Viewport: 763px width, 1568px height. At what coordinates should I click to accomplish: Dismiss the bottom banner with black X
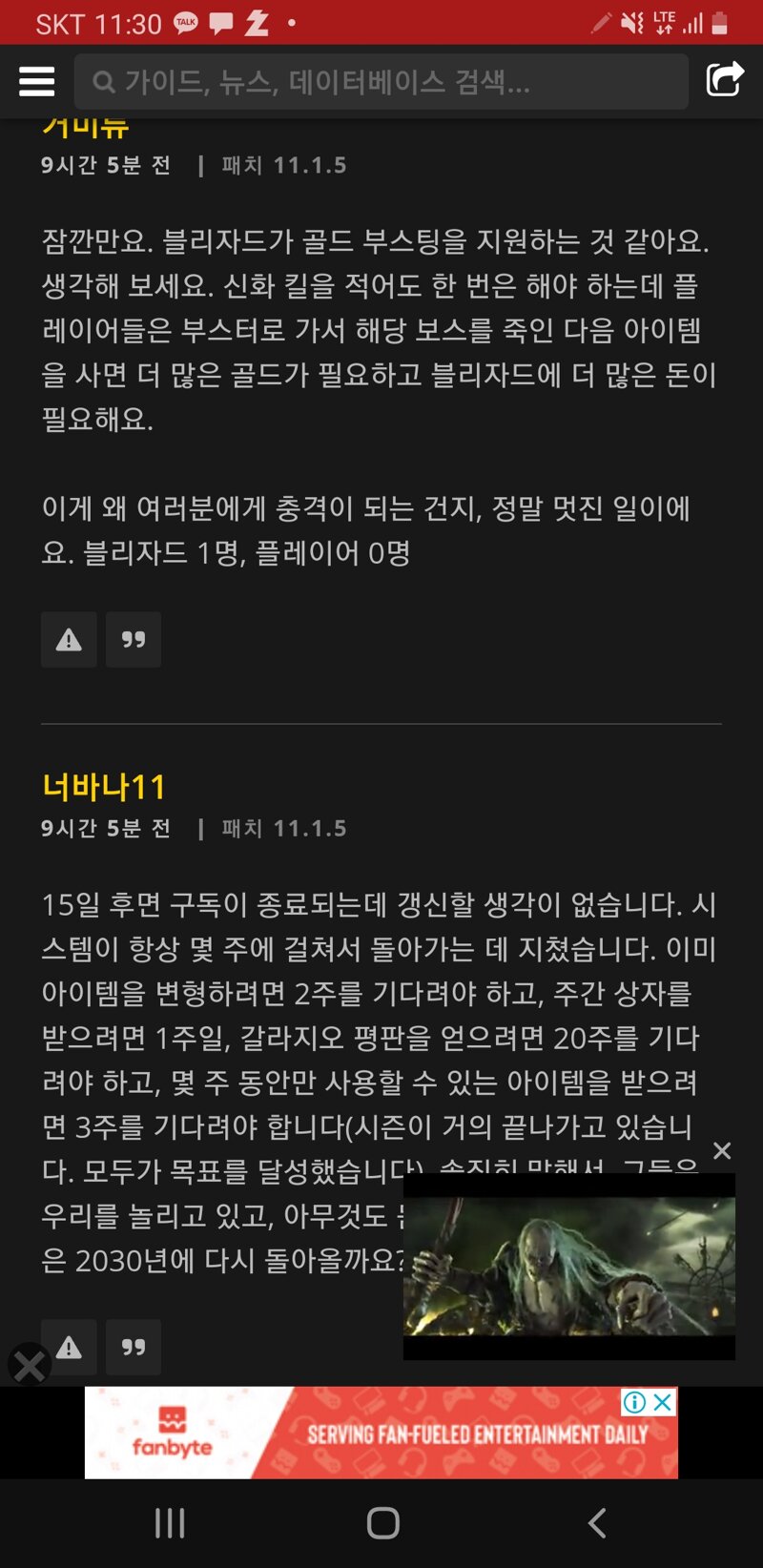click(30, 1366)
